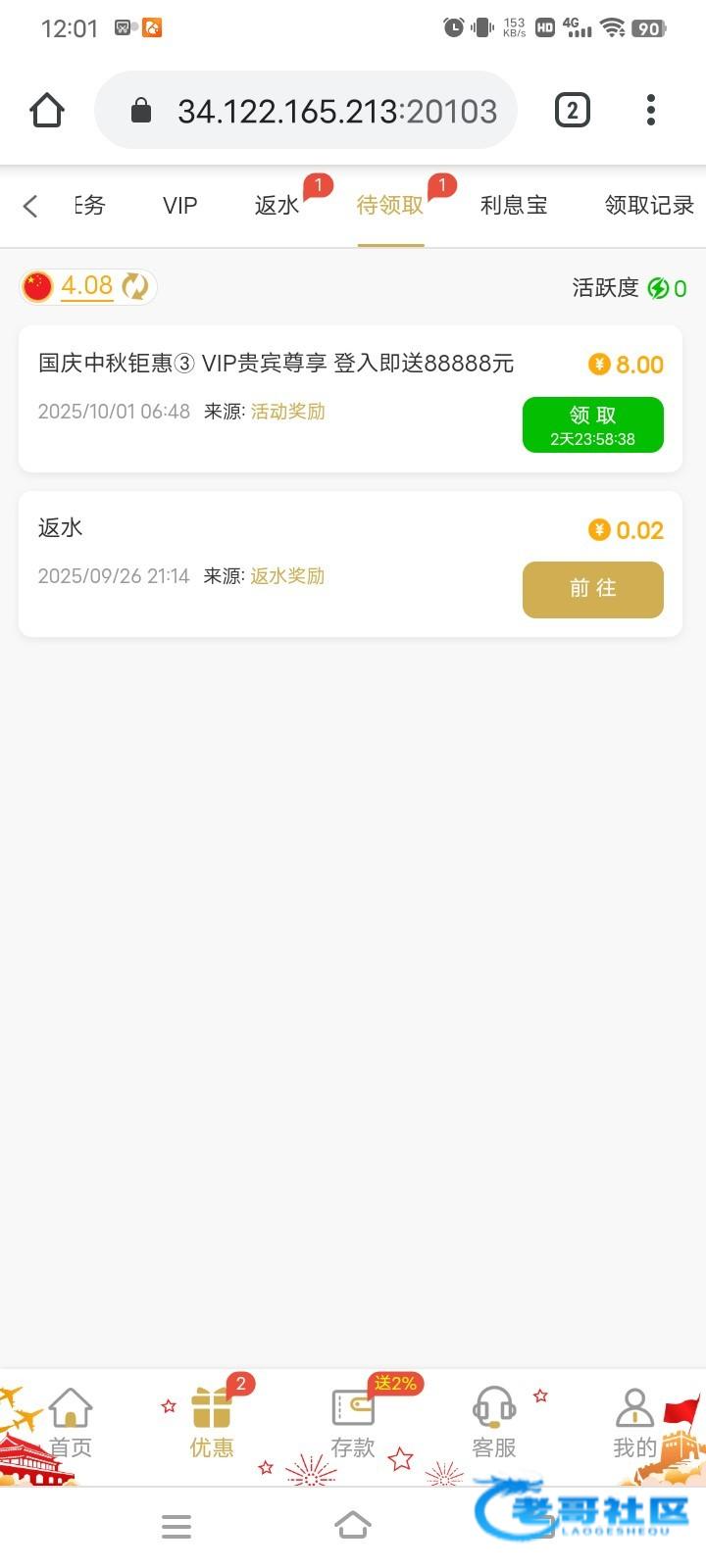
Task: Go back using the left arrow
Action: pyautogui.click(x=30, y=206)
